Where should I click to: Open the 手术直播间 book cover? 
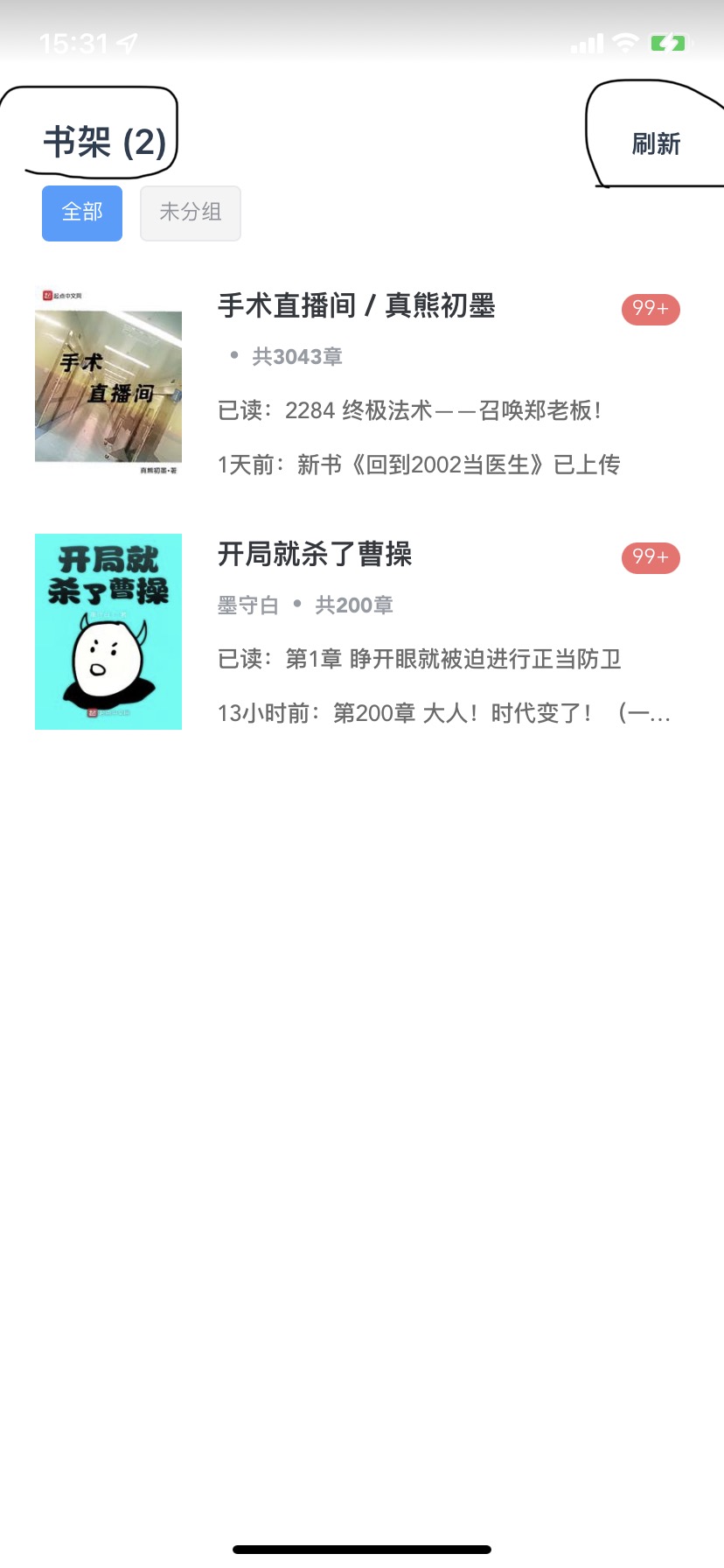point(108,381)
